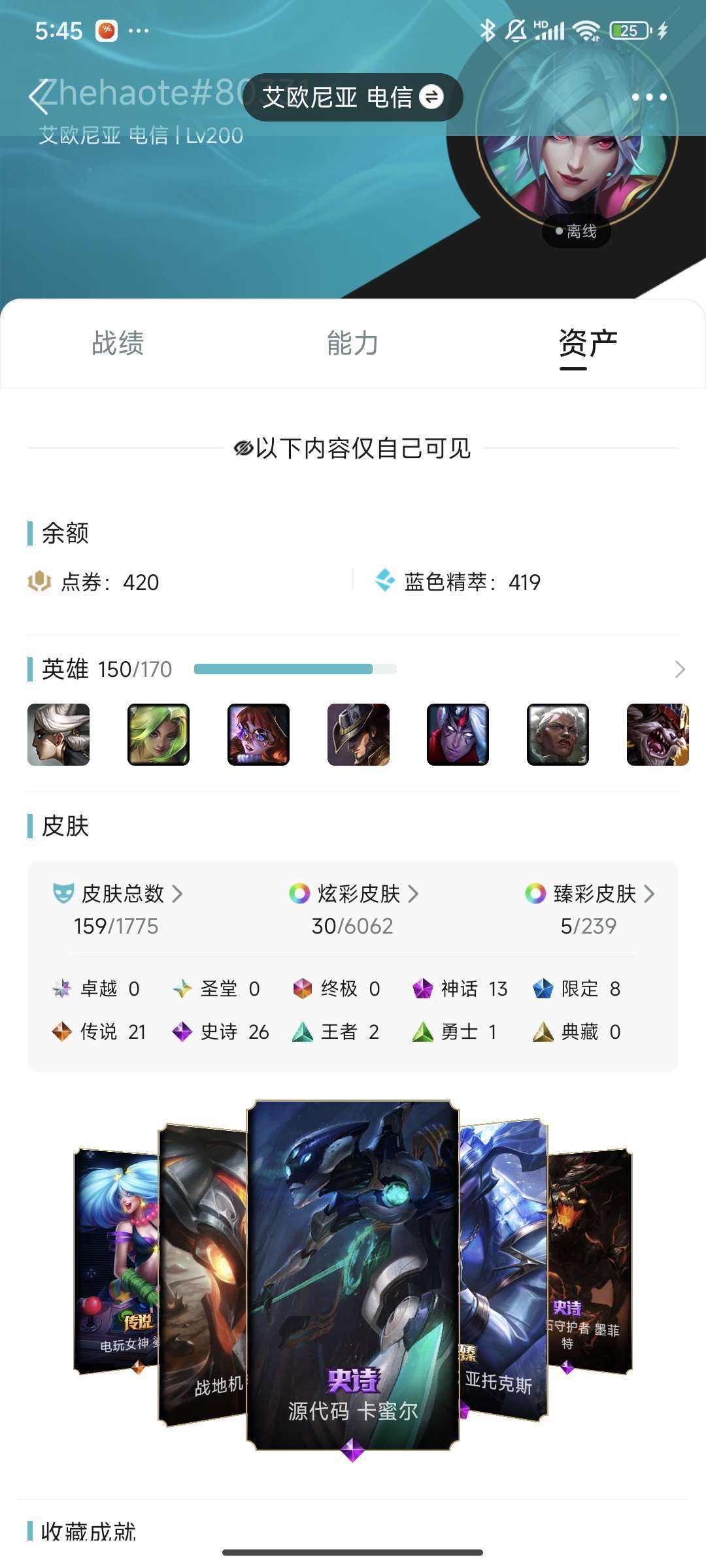Screen dimensions: 706x1568
Task: Select the 墨菲特 skin card
Action: [590, 1261]
